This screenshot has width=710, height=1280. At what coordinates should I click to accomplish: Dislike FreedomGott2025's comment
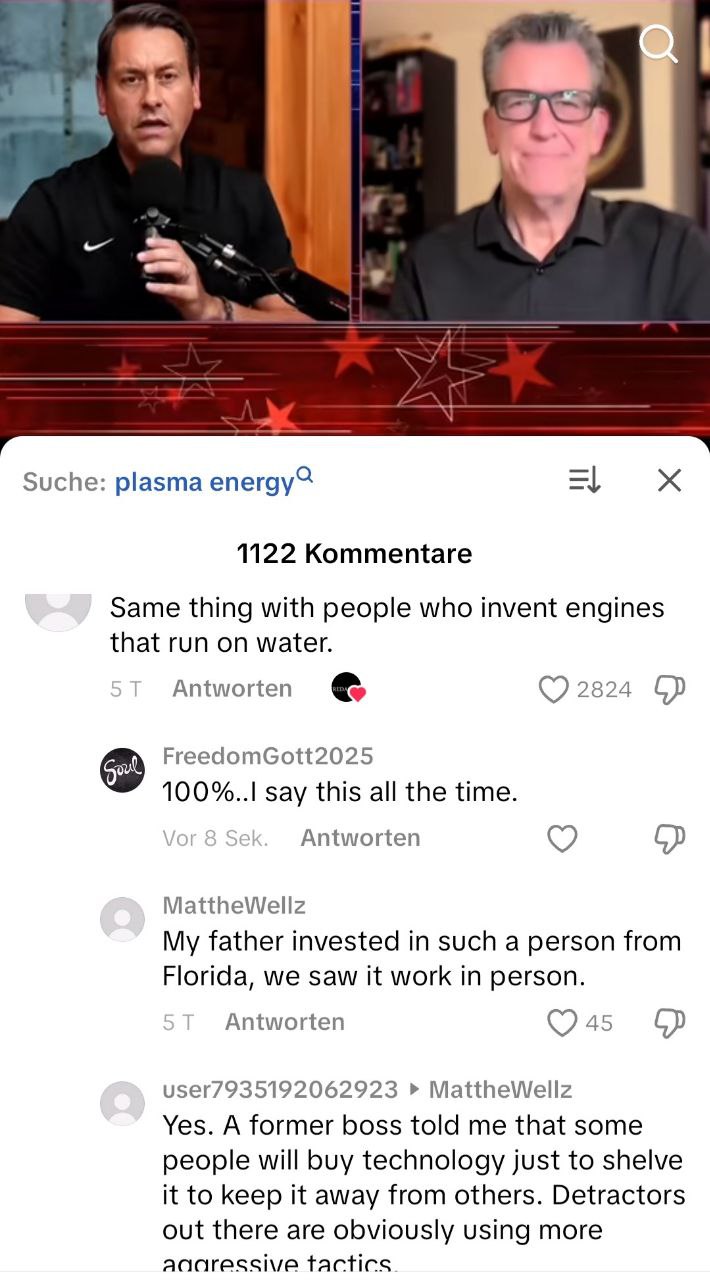point(669,838)
